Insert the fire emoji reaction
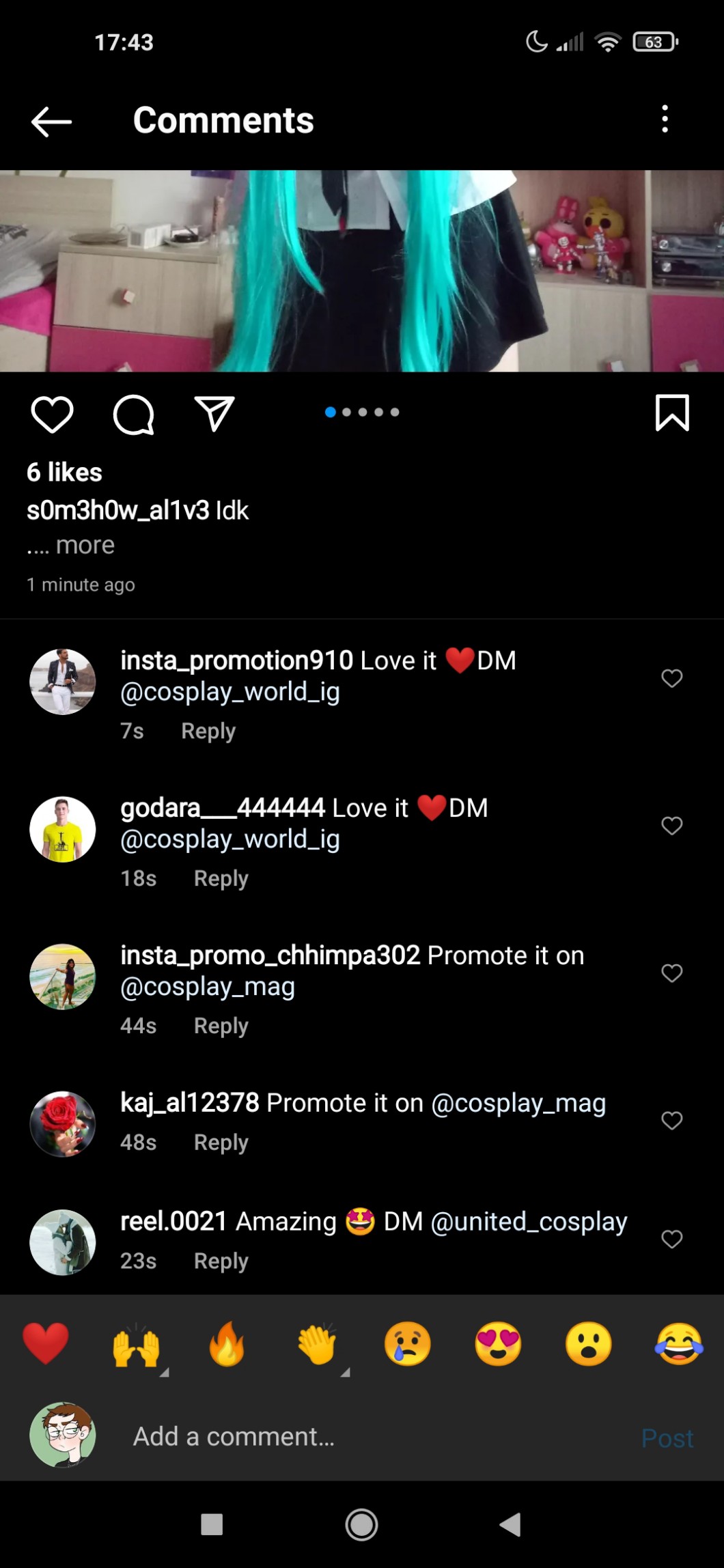The image size is (724, 1568). click(227, 1343)
